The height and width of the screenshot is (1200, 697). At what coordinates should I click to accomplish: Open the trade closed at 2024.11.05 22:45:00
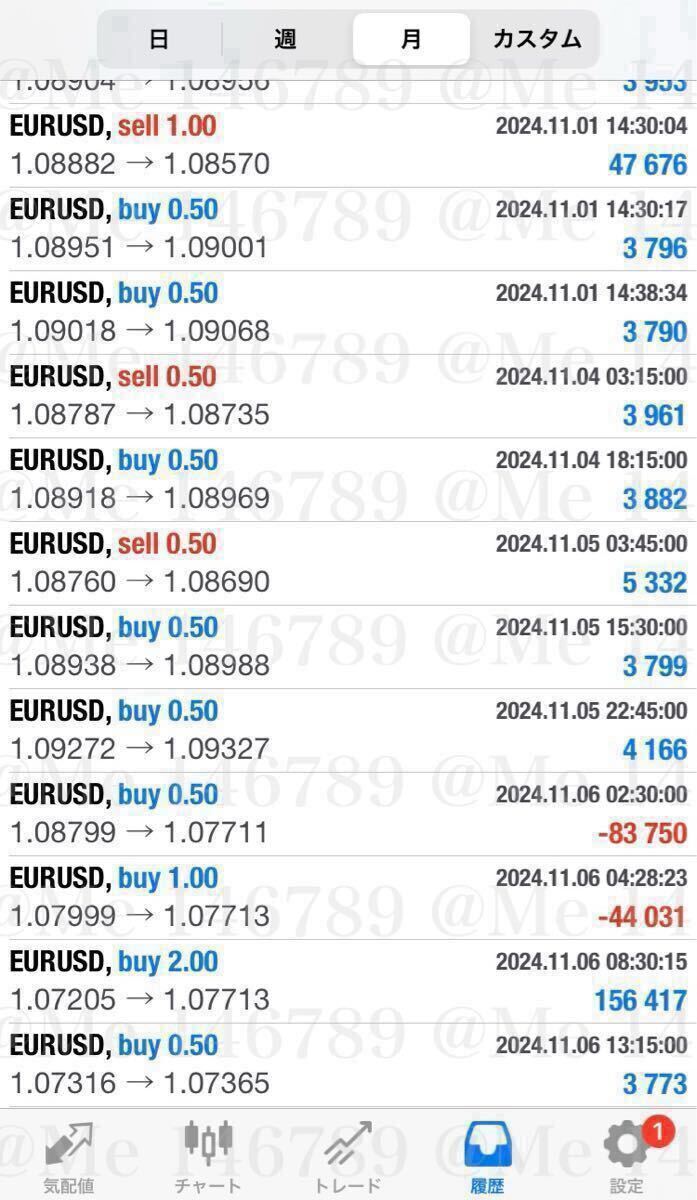point(348,730)
